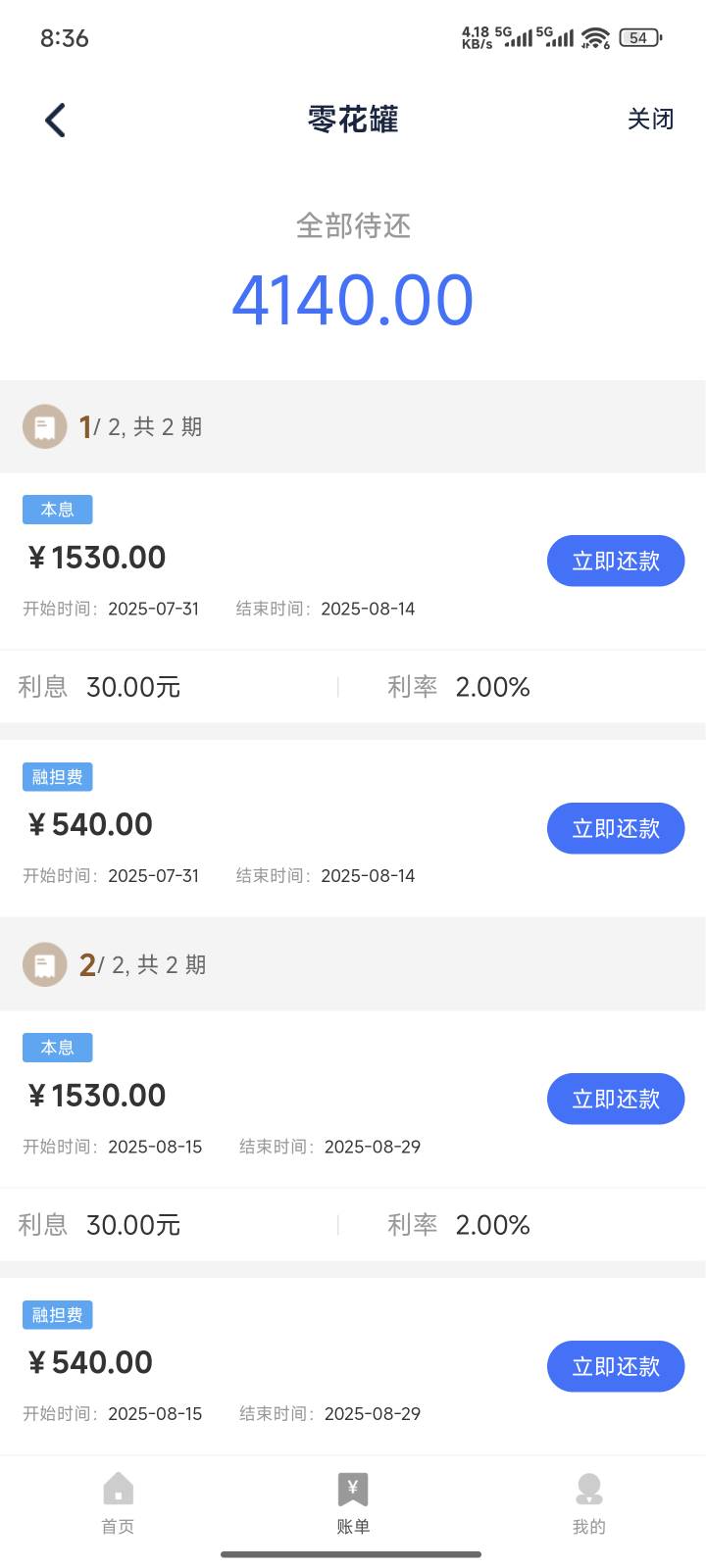Tap 立即还款 for 融担费 ending 2025-08-29
This screenshot has height=1568, width=706.
click(x=616, y=1366)
